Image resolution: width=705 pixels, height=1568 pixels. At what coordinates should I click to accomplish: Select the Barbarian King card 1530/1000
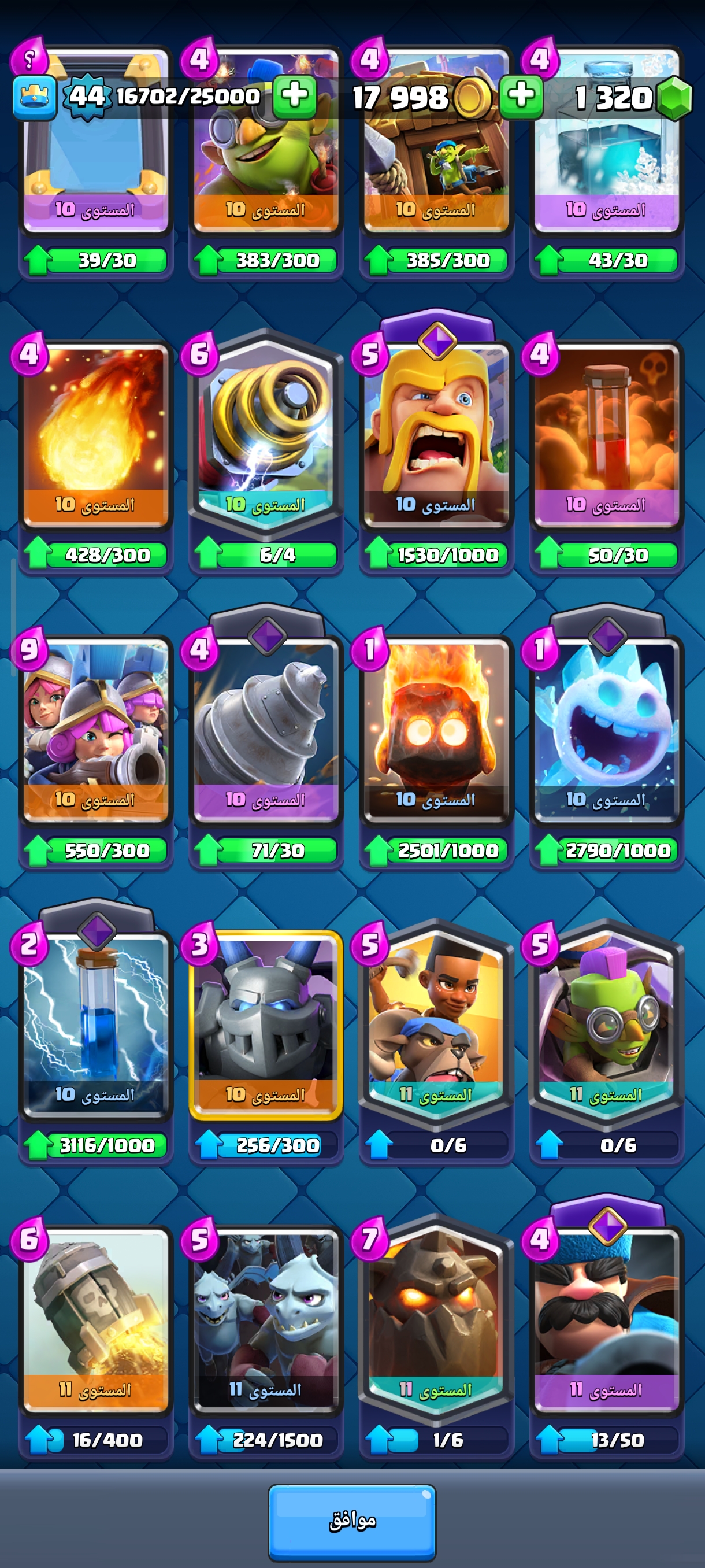(436, 438)
